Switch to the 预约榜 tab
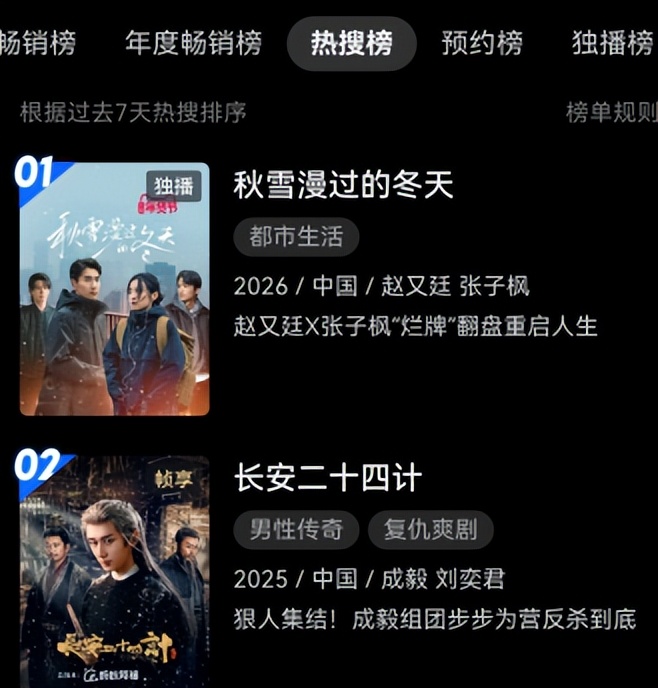 [x=482, y=43]
